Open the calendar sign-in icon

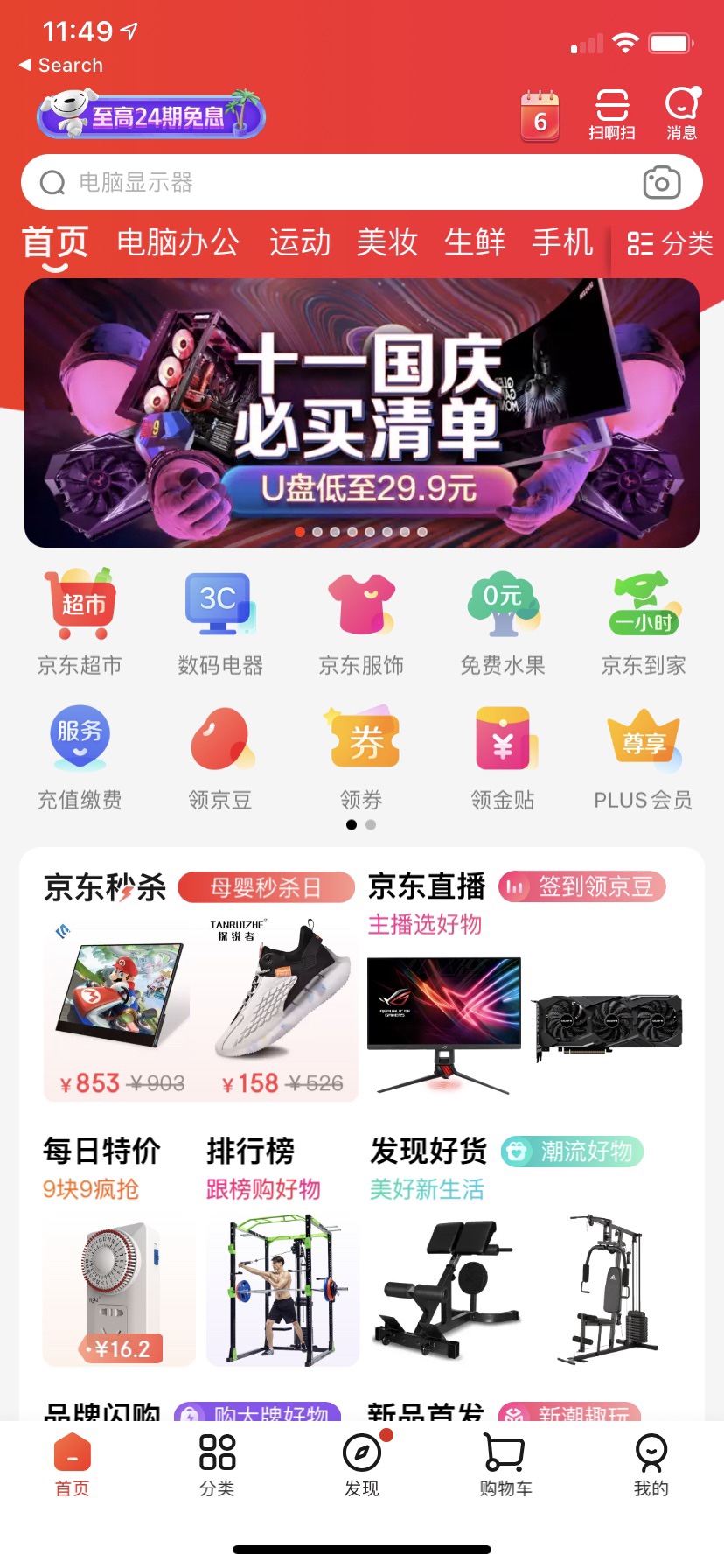(x=540, y=115)
